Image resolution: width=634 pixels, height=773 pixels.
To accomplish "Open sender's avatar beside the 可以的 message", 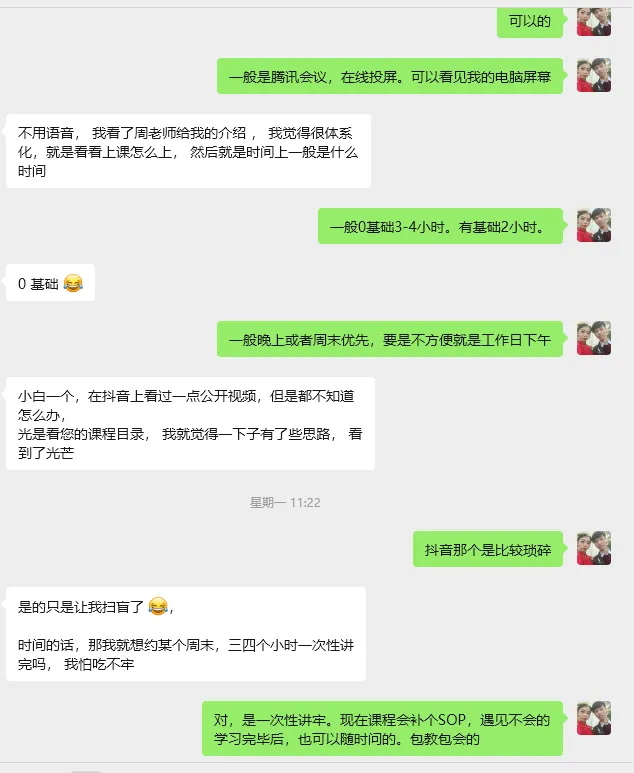I will [593, 20].
